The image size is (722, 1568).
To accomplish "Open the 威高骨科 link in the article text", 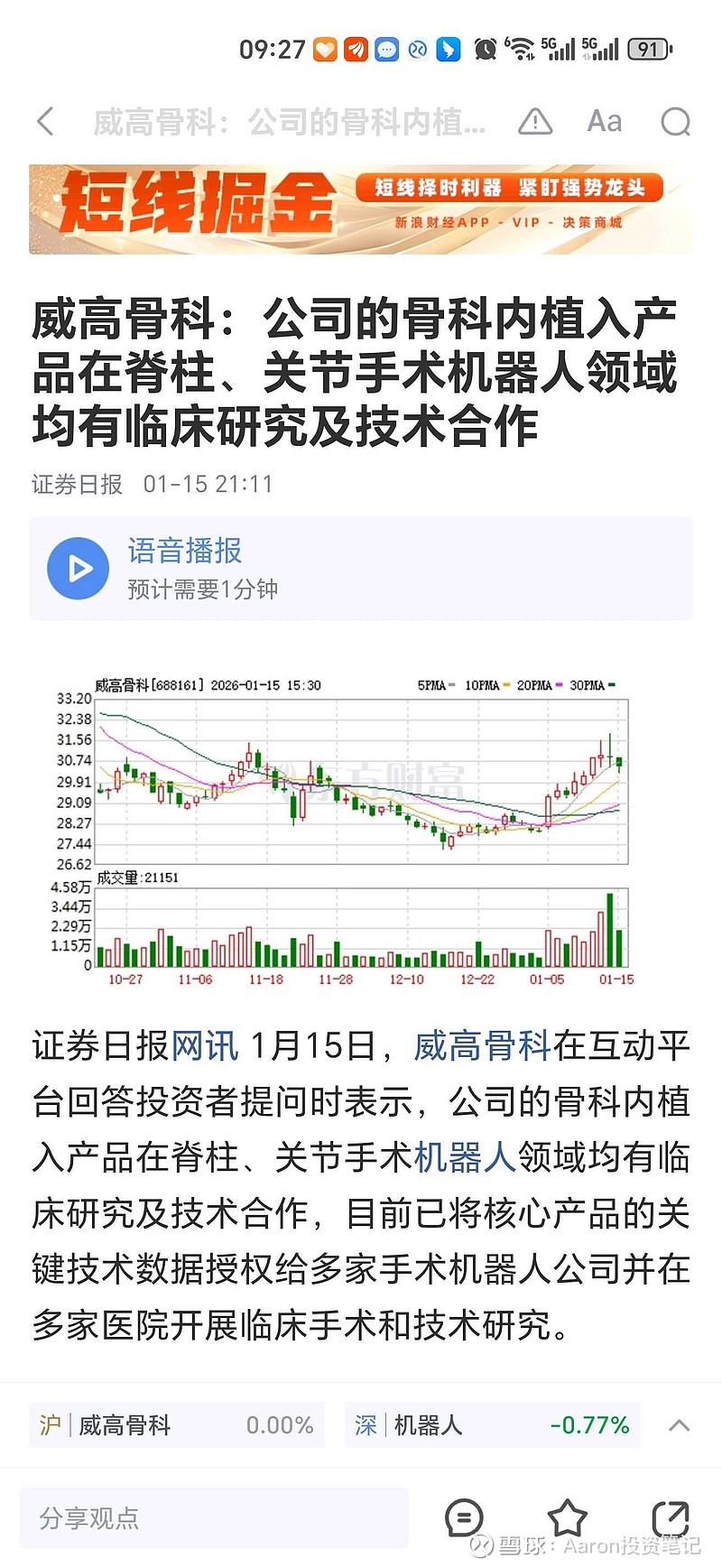I will coord(482,1046).
